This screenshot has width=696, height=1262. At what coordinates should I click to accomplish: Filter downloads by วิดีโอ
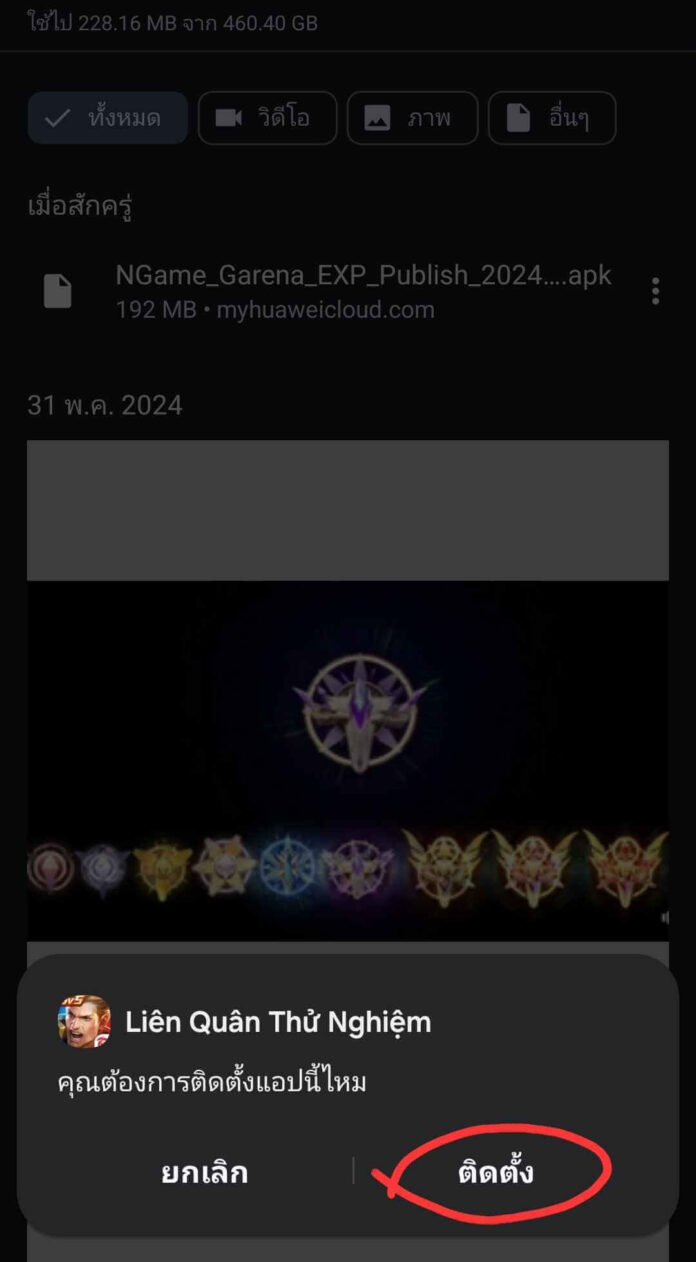click(x=267, y=118)
